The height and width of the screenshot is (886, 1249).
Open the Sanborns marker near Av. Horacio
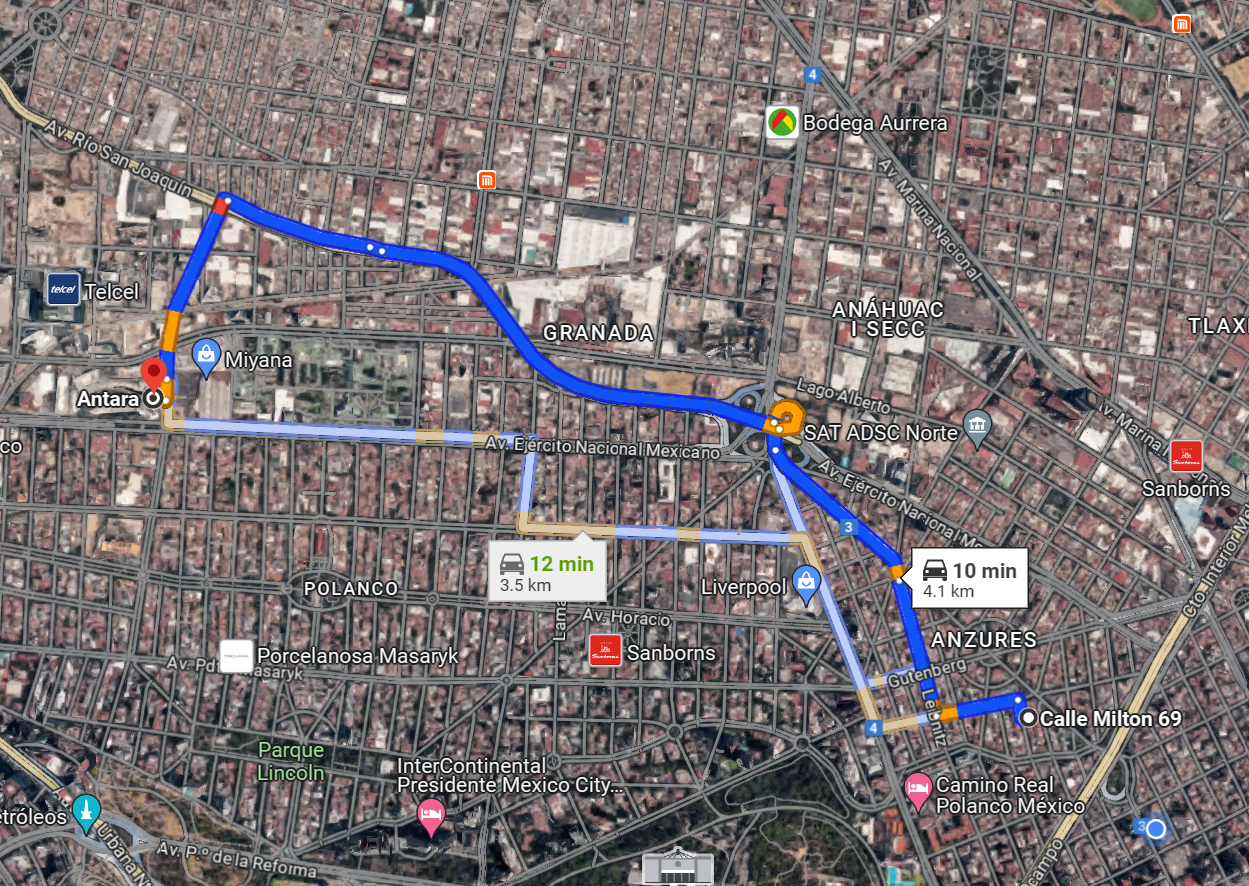[x=606, y=651]
